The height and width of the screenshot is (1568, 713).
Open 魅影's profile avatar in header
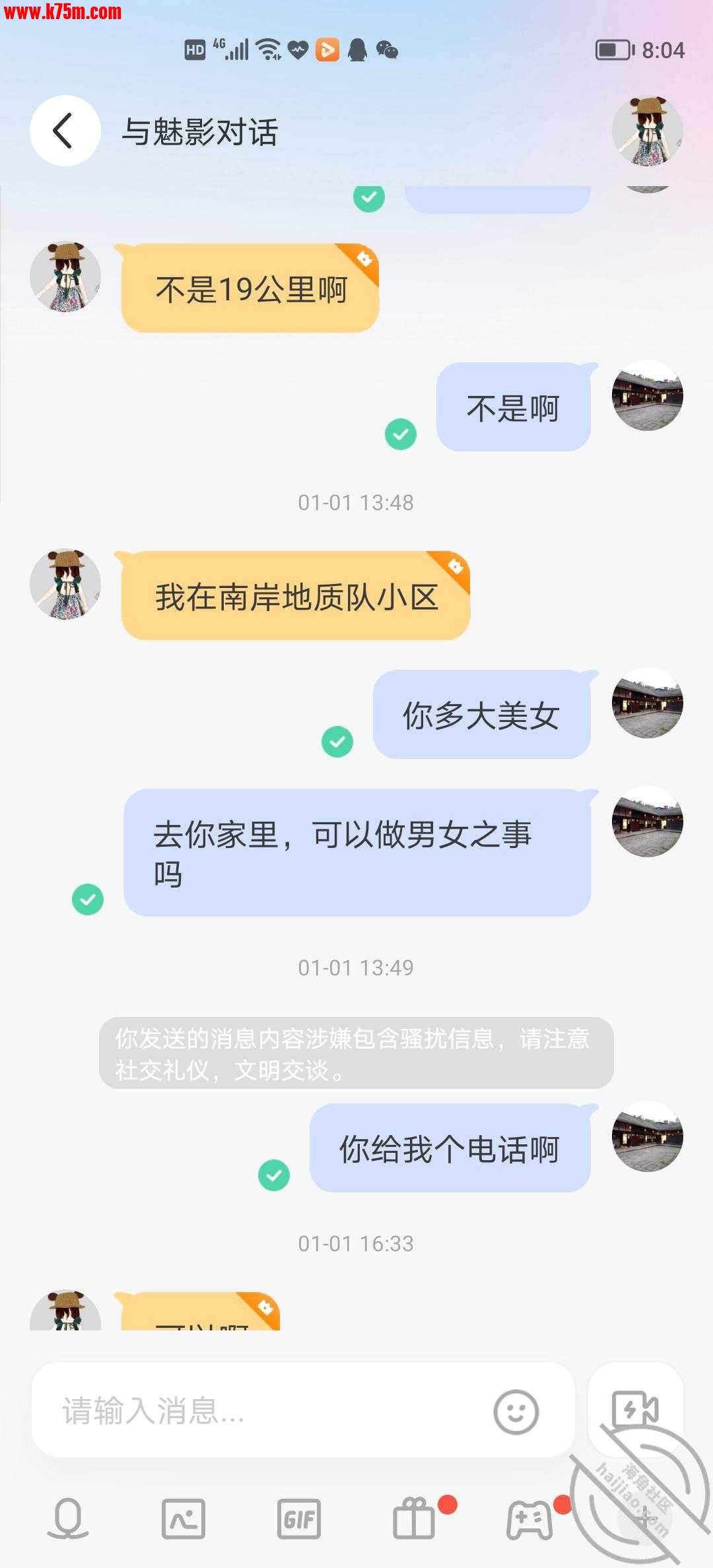click(647, 131)
